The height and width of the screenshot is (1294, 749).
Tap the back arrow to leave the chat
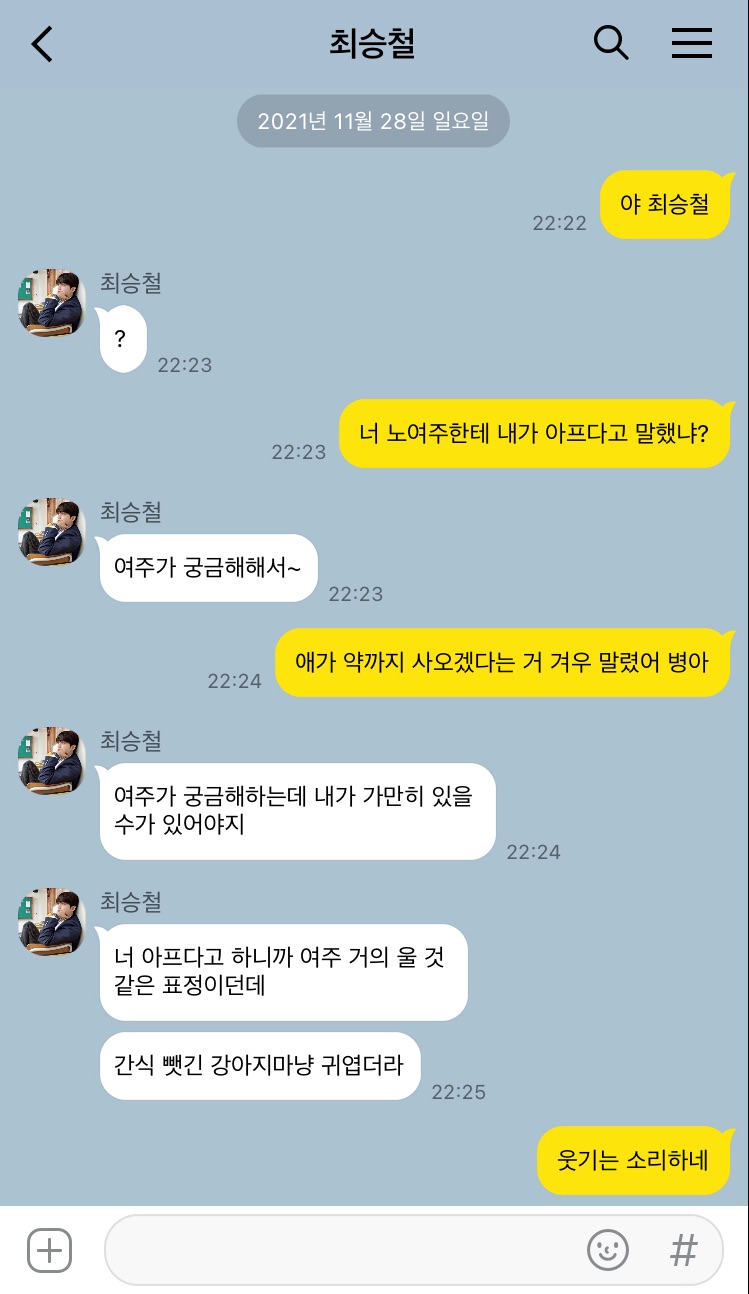point(40,43)
